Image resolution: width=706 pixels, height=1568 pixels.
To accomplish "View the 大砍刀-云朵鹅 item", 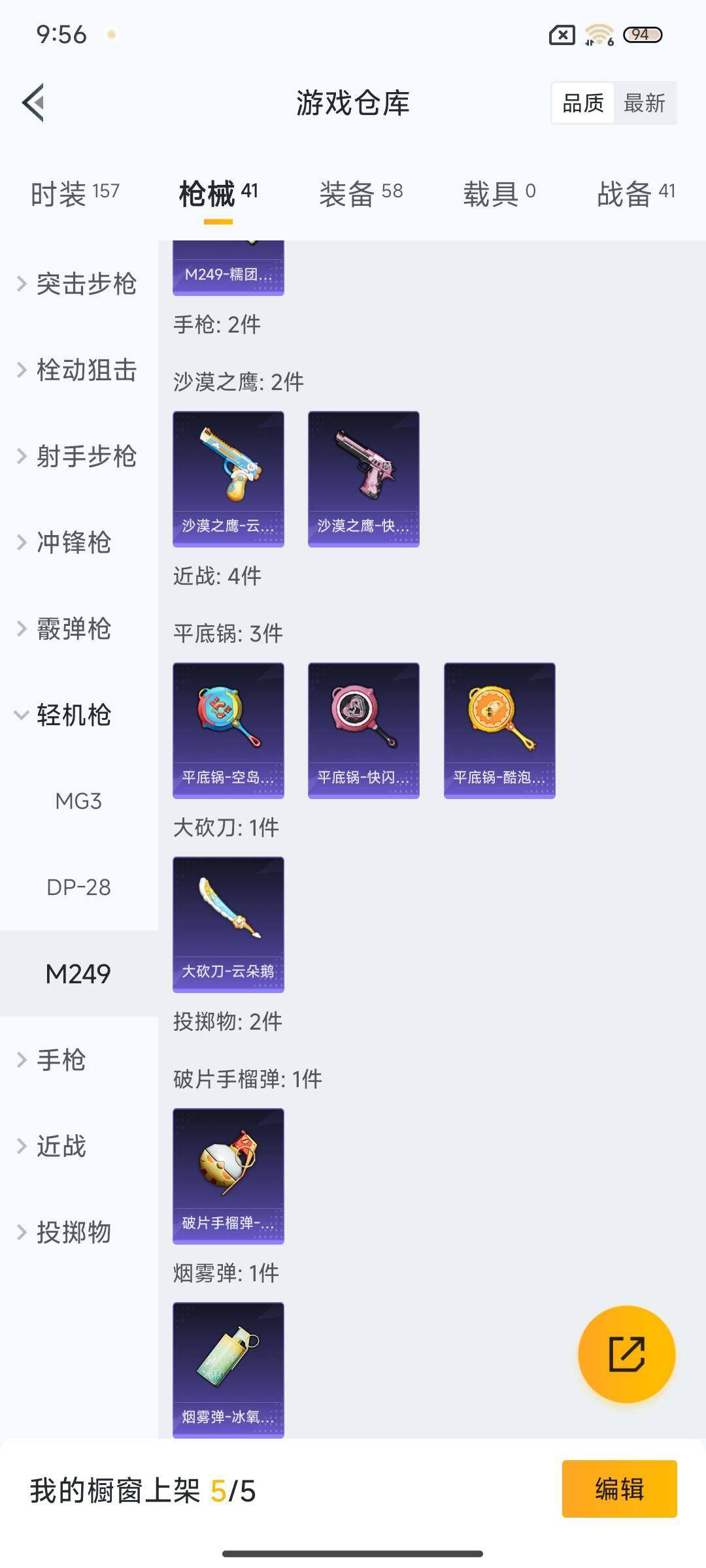I will [x=228, y=924].
